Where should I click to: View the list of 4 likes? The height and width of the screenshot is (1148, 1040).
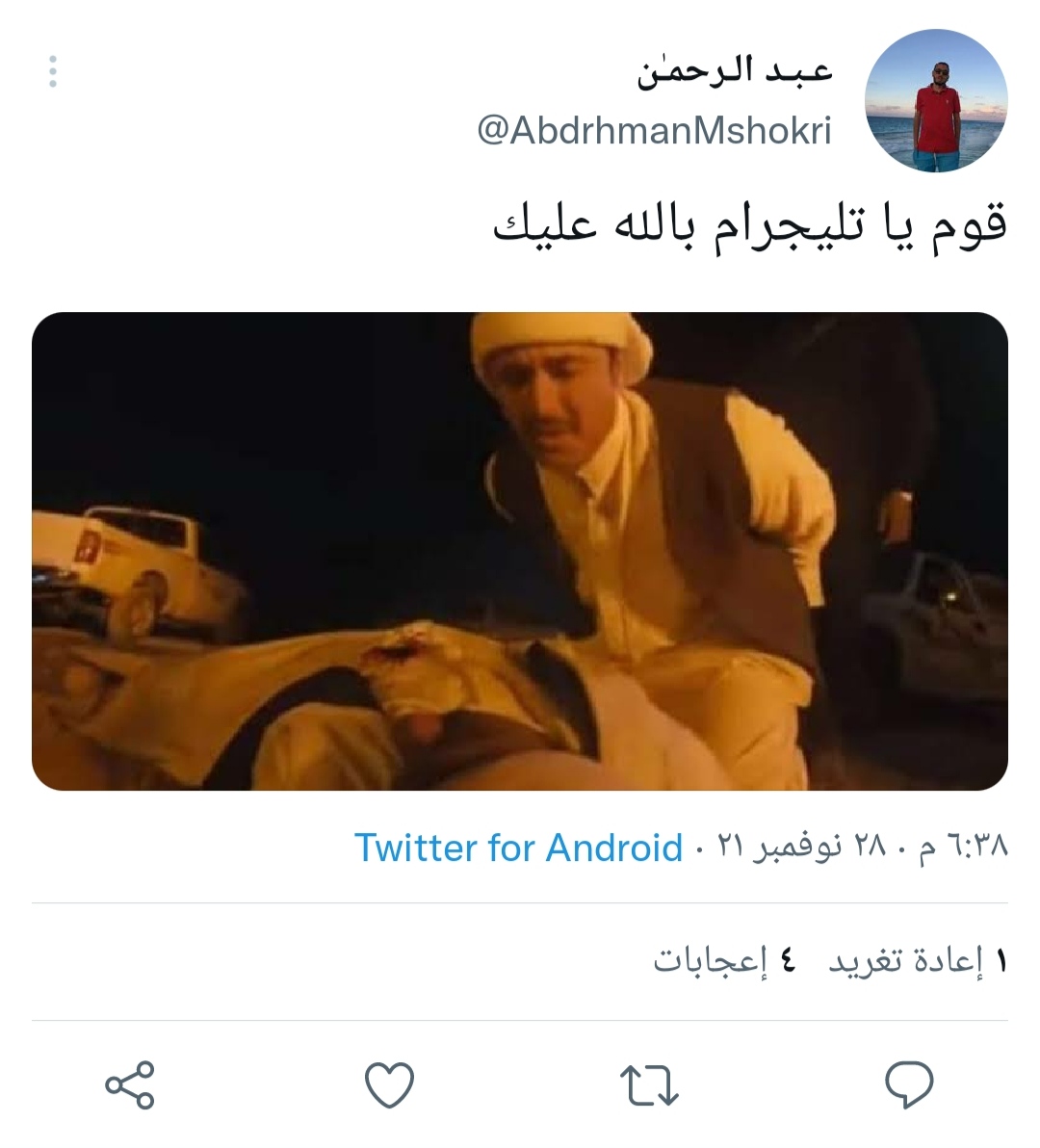click(x=726, y=960)
